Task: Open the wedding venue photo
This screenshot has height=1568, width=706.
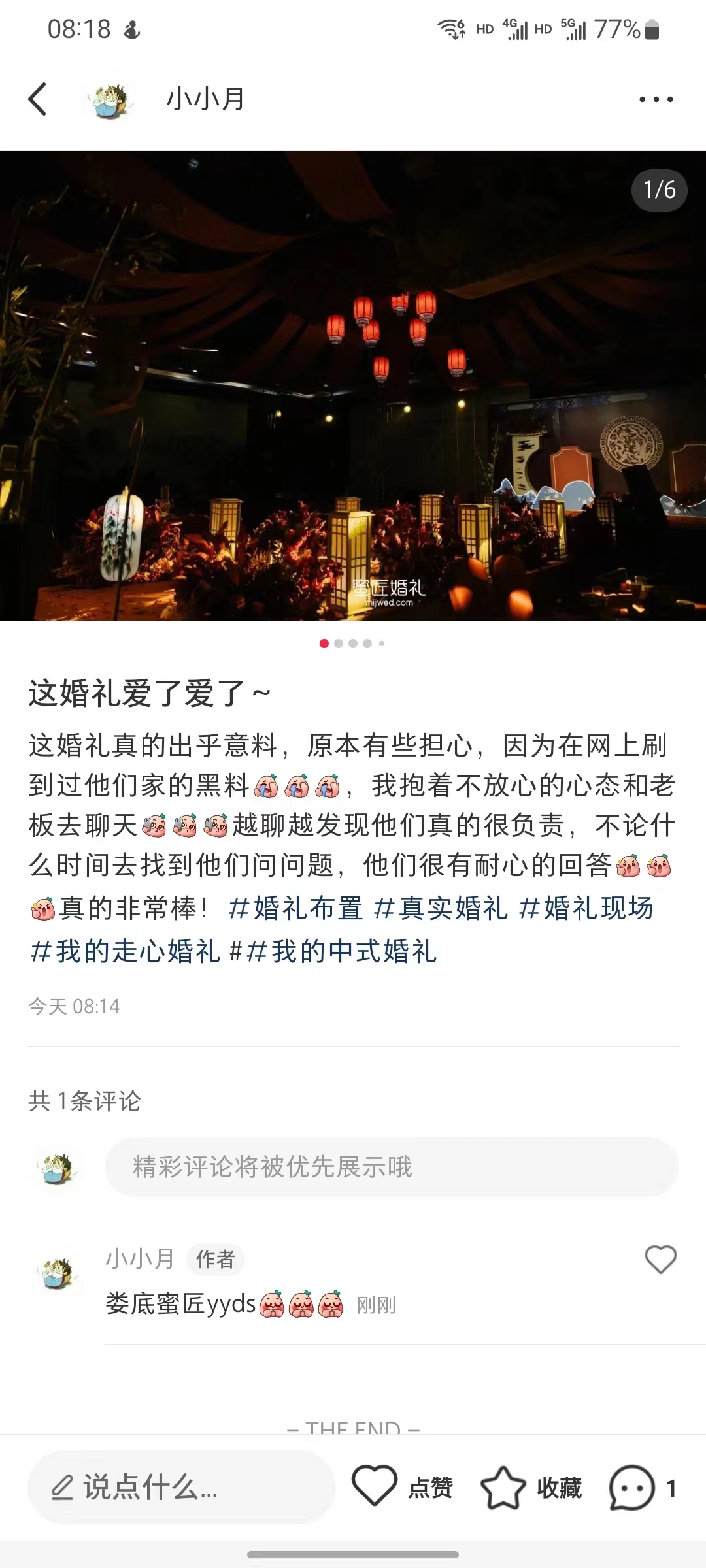Action: (353, 385)
